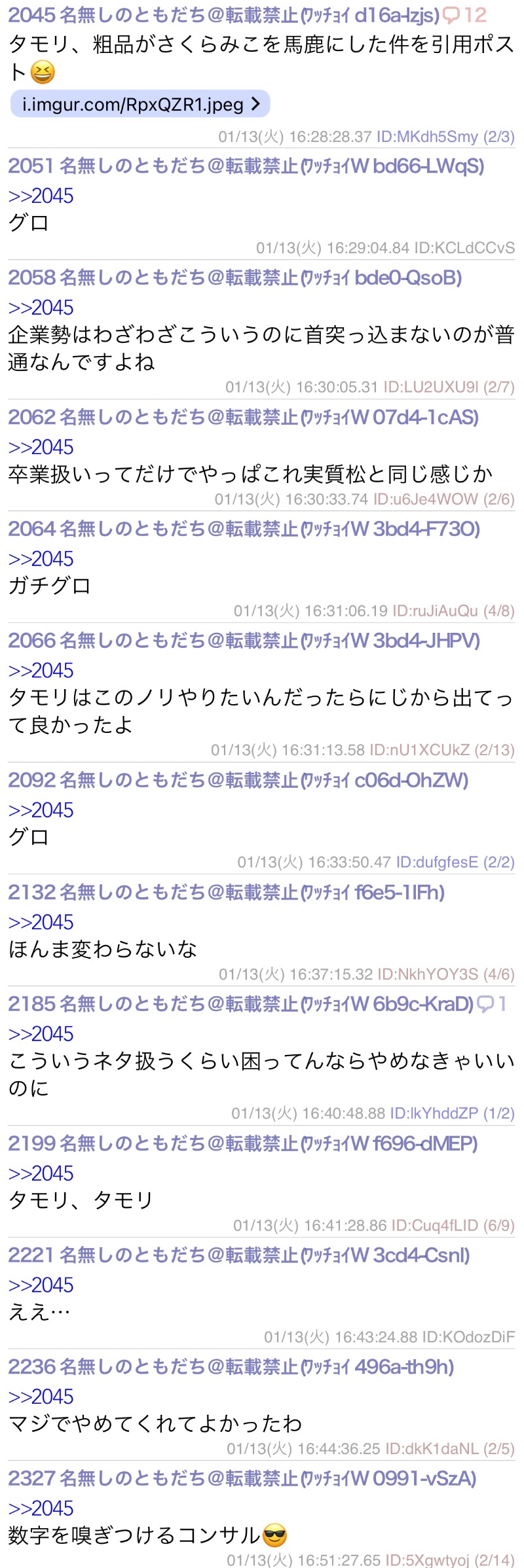This screenshot has height=1568, width=524.
Task: Open the >>2045 anchor in post 2236
Action: pos(41,1397)
